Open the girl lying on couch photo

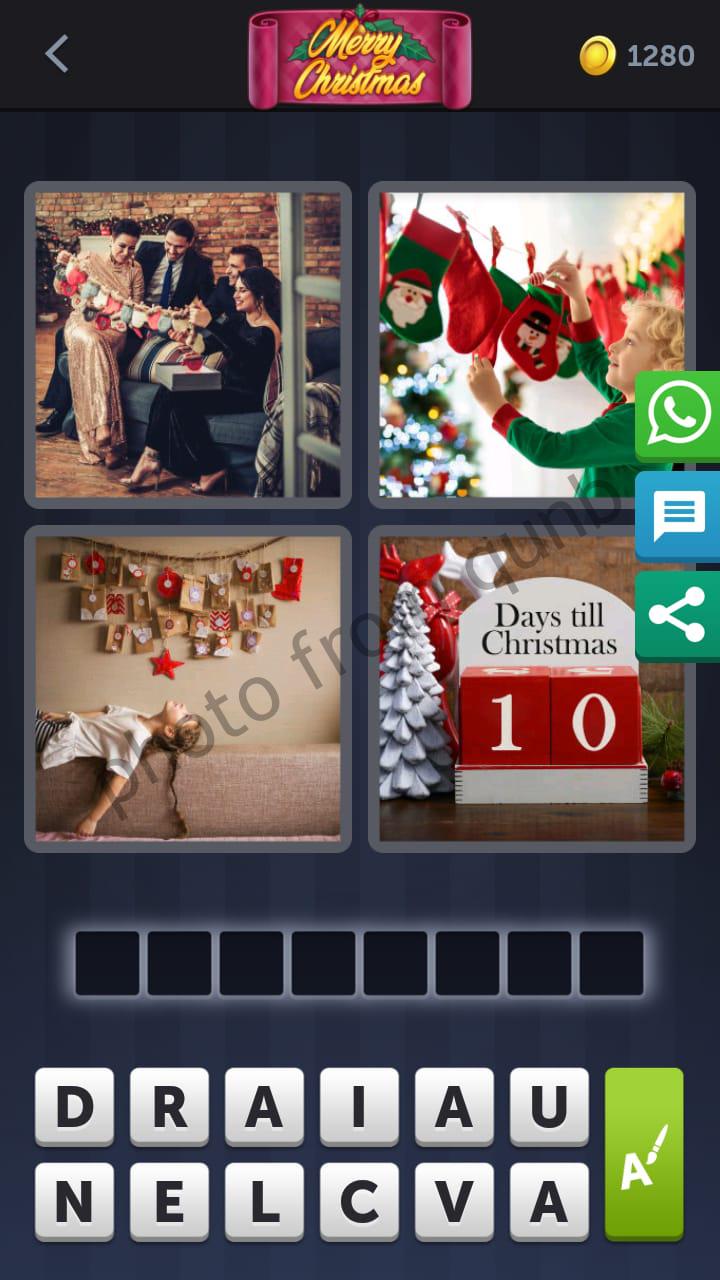[x=188, y=688]
